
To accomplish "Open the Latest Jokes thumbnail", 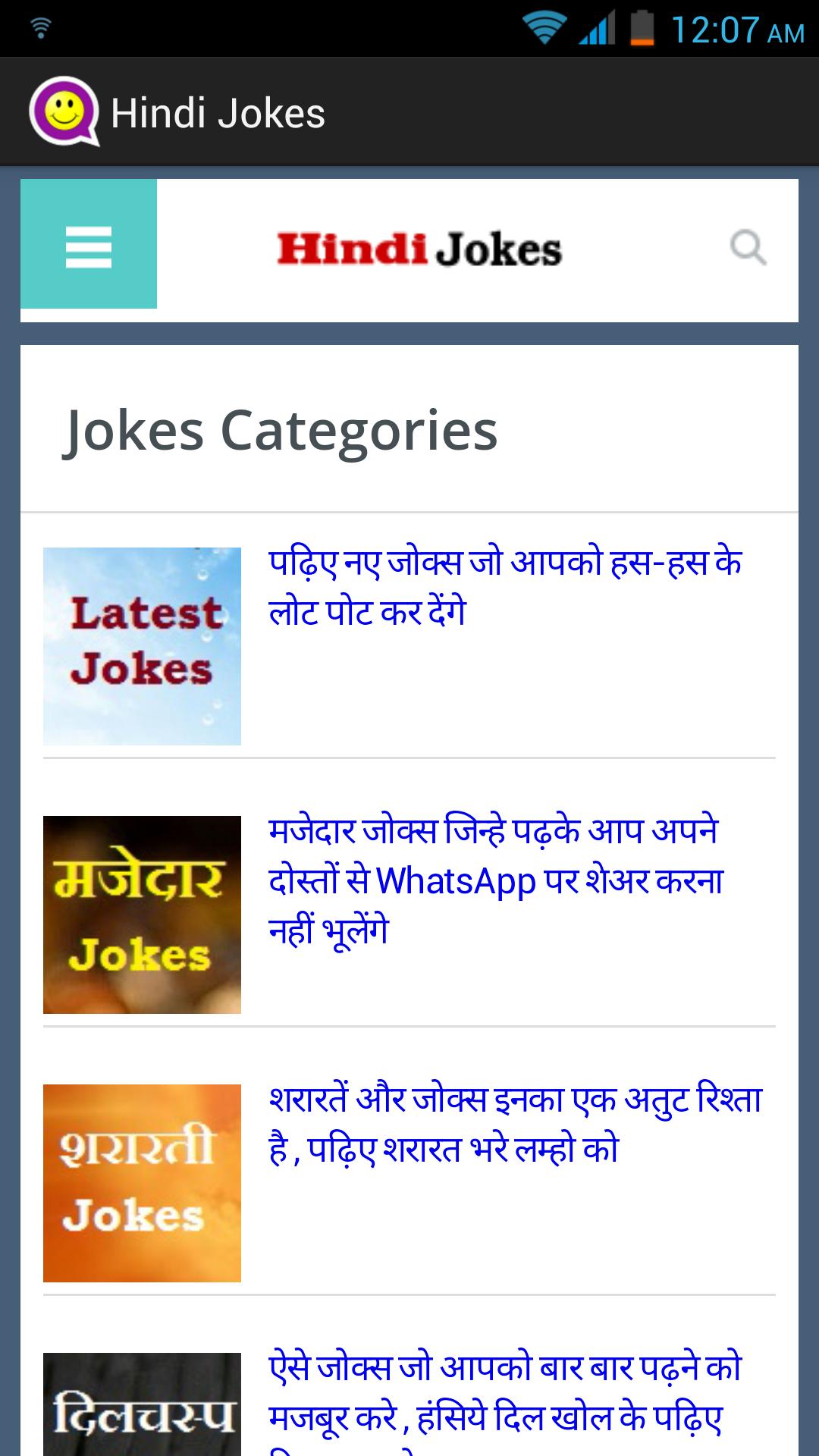I will click(x=142, y=646).
